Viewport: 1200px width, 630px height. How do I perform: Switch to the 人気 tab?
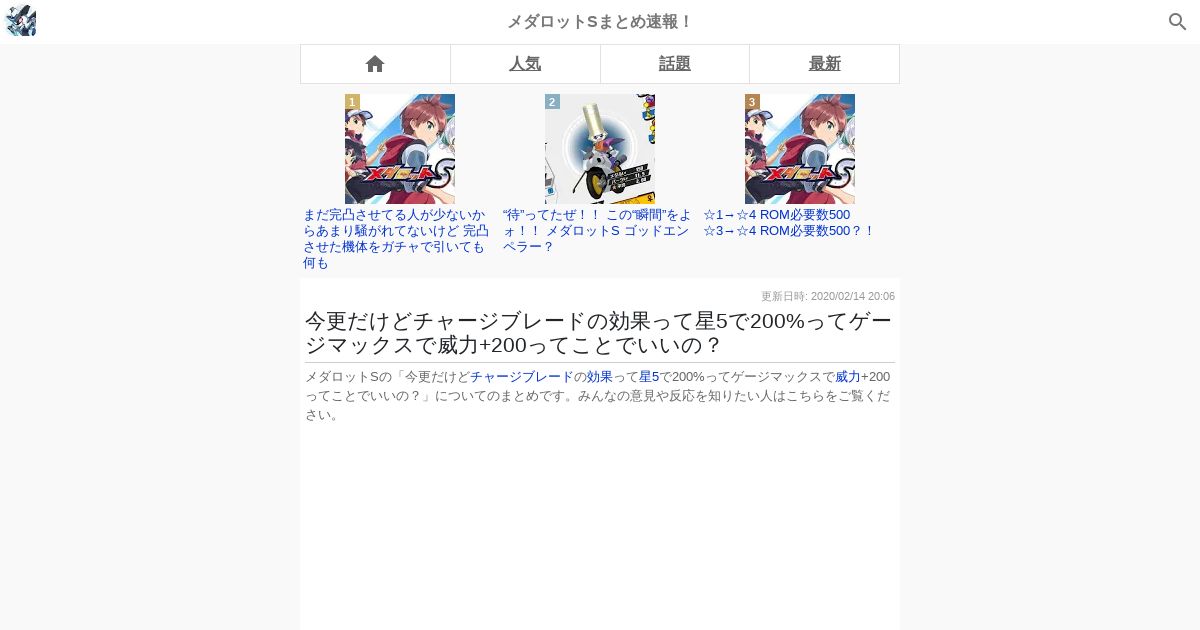(525, 64)
